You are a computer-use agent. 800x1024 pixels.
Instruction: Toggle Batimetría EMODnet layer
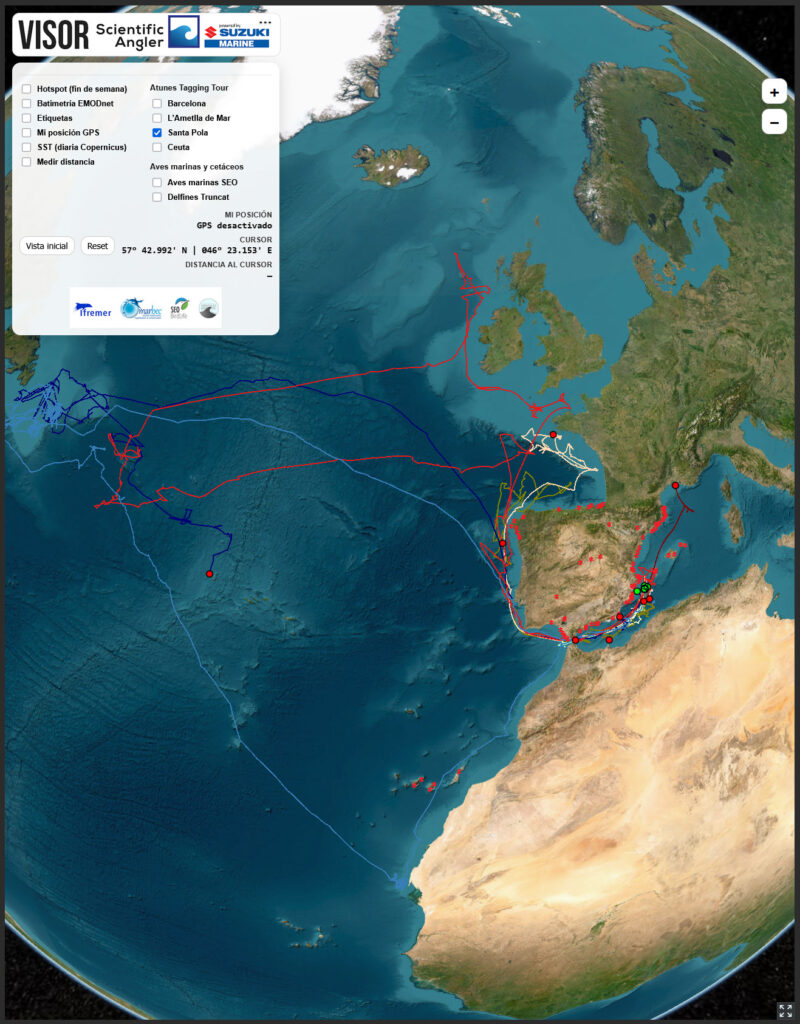(x=27, y=103)
